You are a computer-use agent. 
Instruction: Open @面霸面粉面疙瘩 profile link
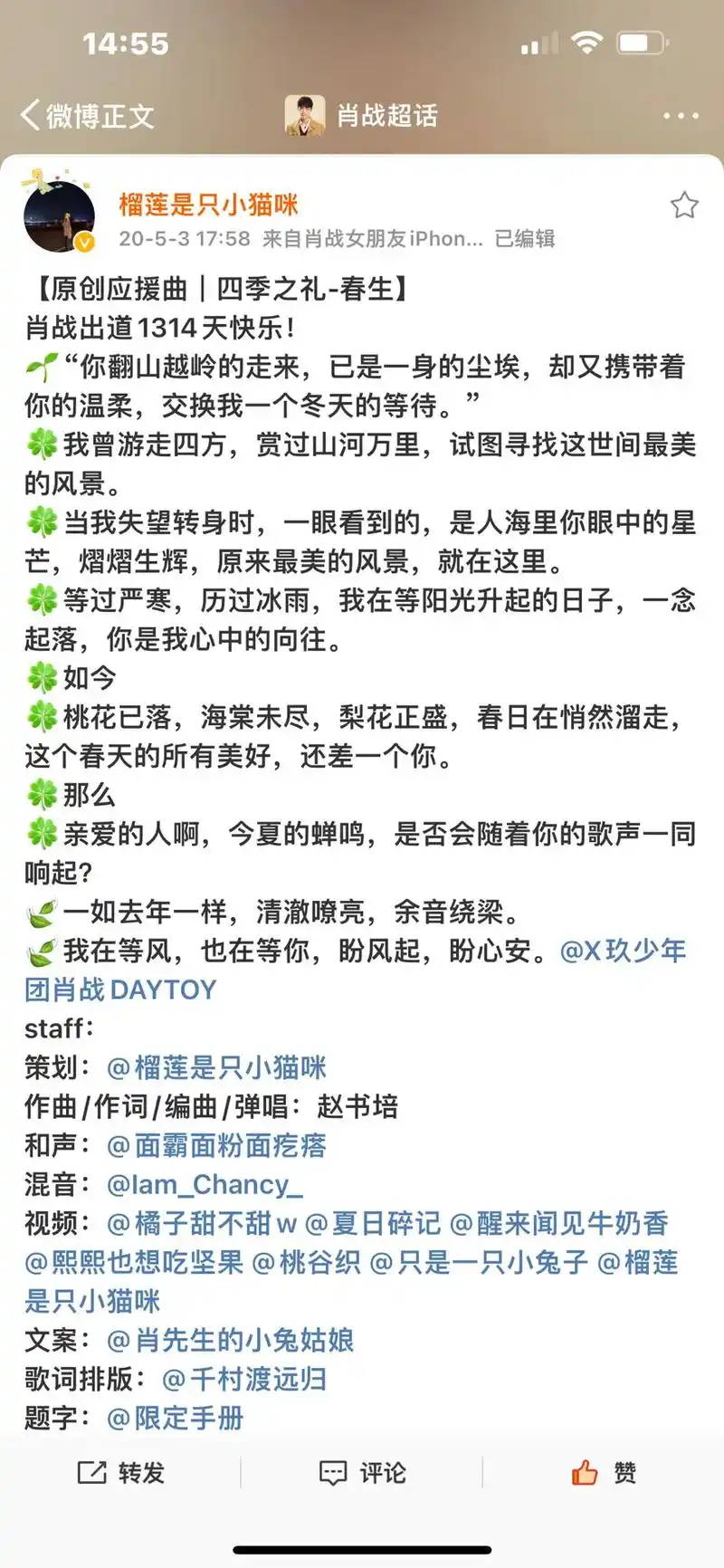tap(217, 1145)
